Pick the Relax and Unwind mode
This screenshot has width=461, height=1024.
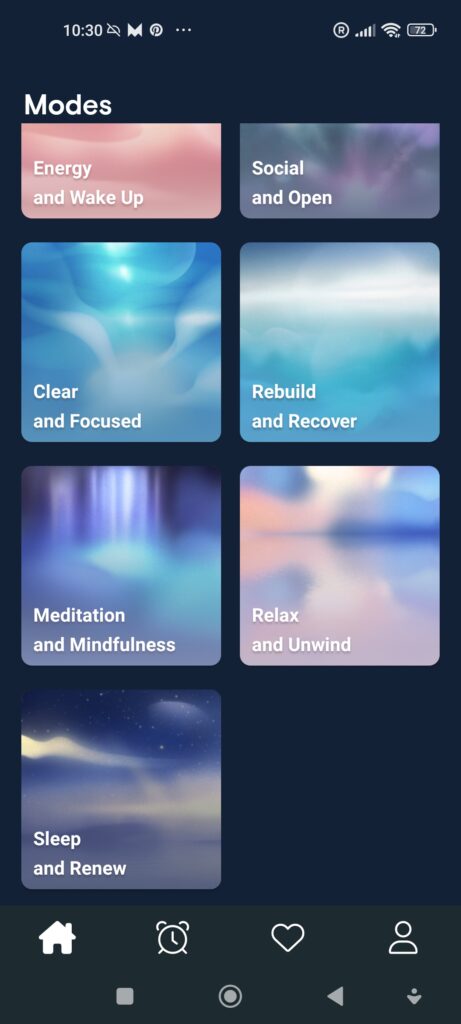(x=340, y=566)
